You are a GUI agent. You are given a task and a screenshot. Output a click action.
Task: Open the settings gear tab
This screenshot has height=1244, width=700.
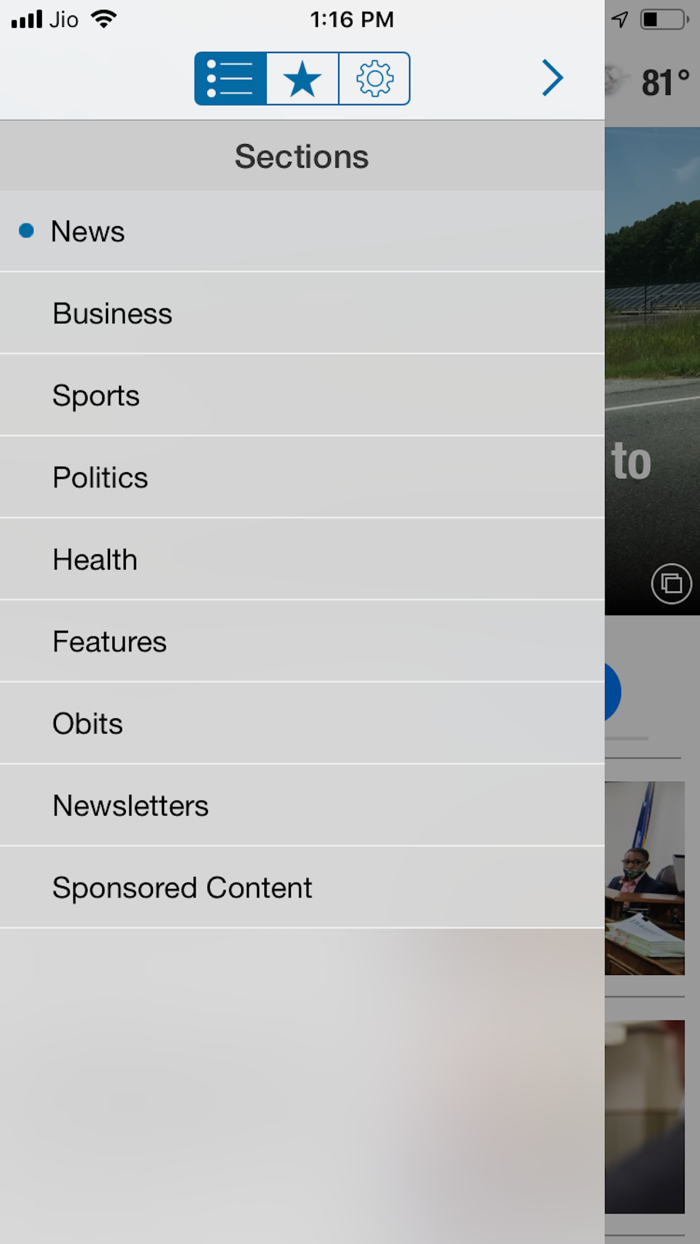click(375, 78)
